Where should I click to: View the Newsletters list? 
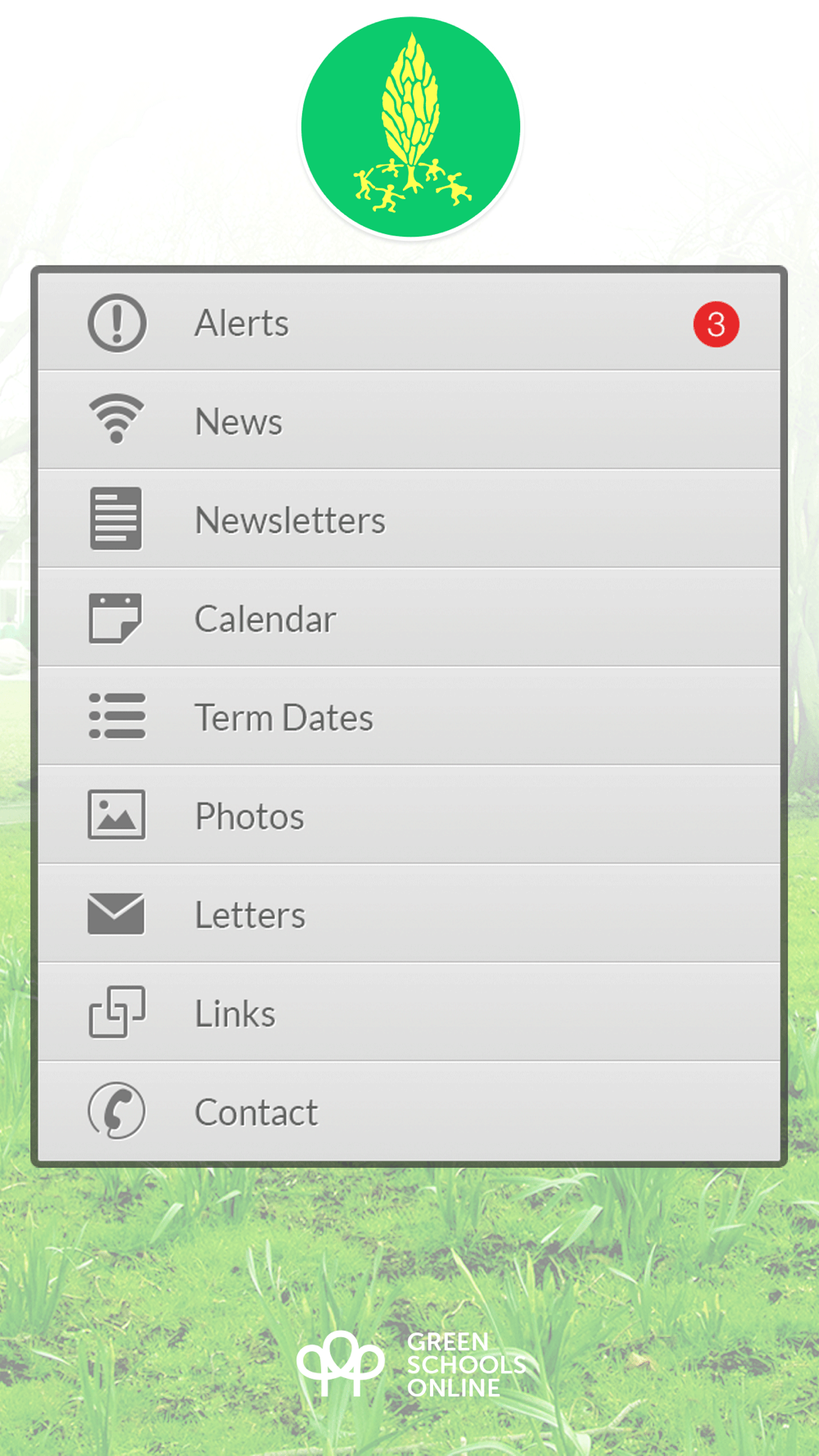click(x=409, y=519)
